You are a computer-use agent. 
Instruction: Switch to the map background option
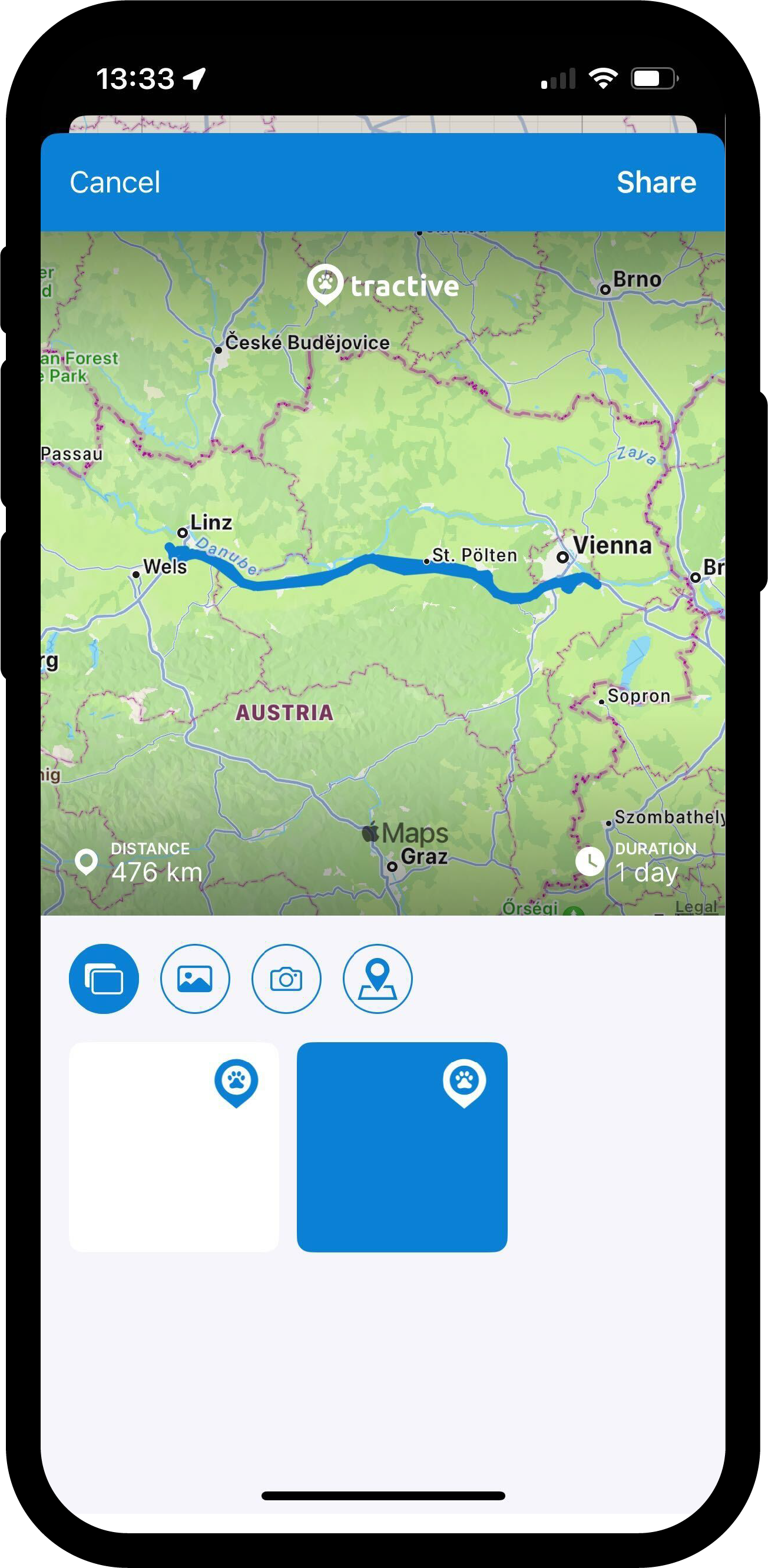(x=378, y=979)
